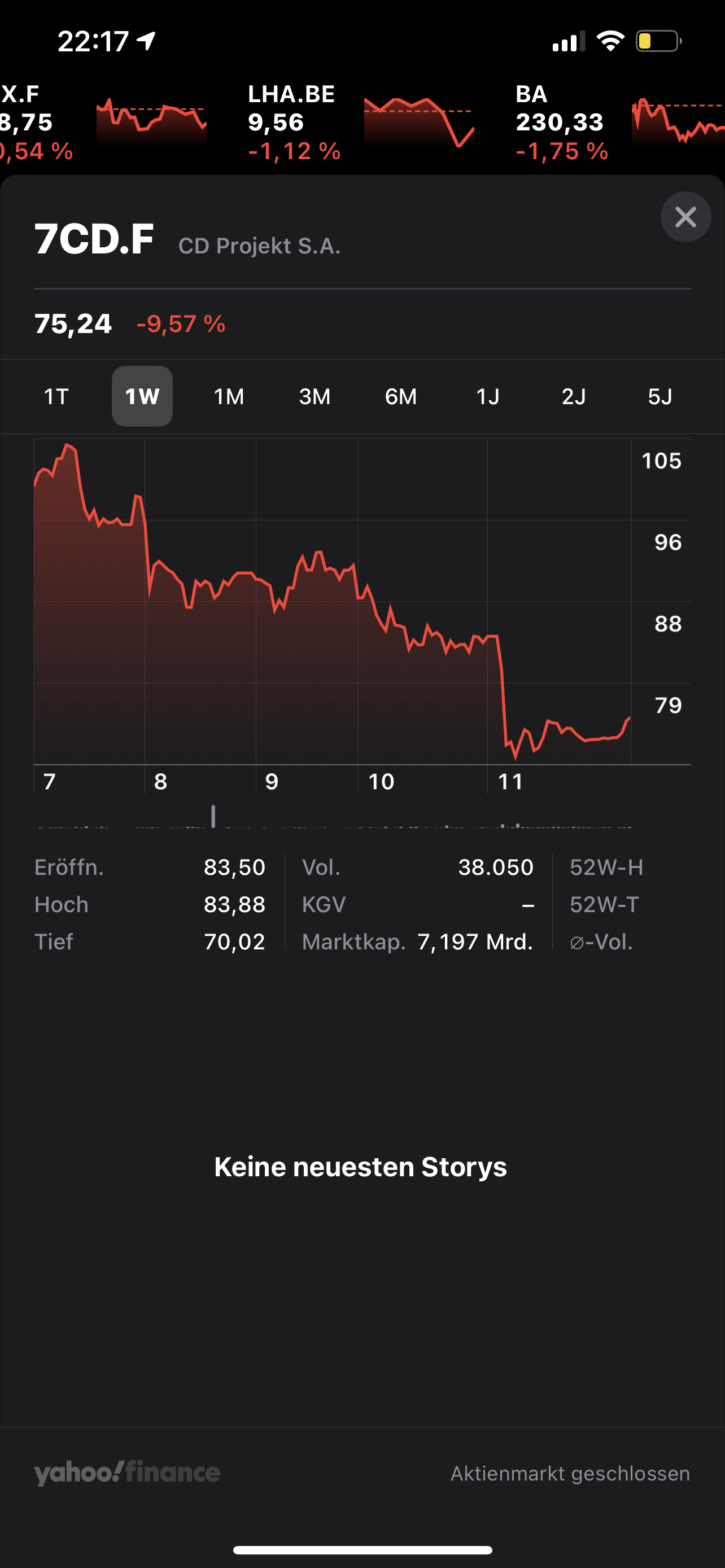Open the BA stock ticker

coord(618,123)
